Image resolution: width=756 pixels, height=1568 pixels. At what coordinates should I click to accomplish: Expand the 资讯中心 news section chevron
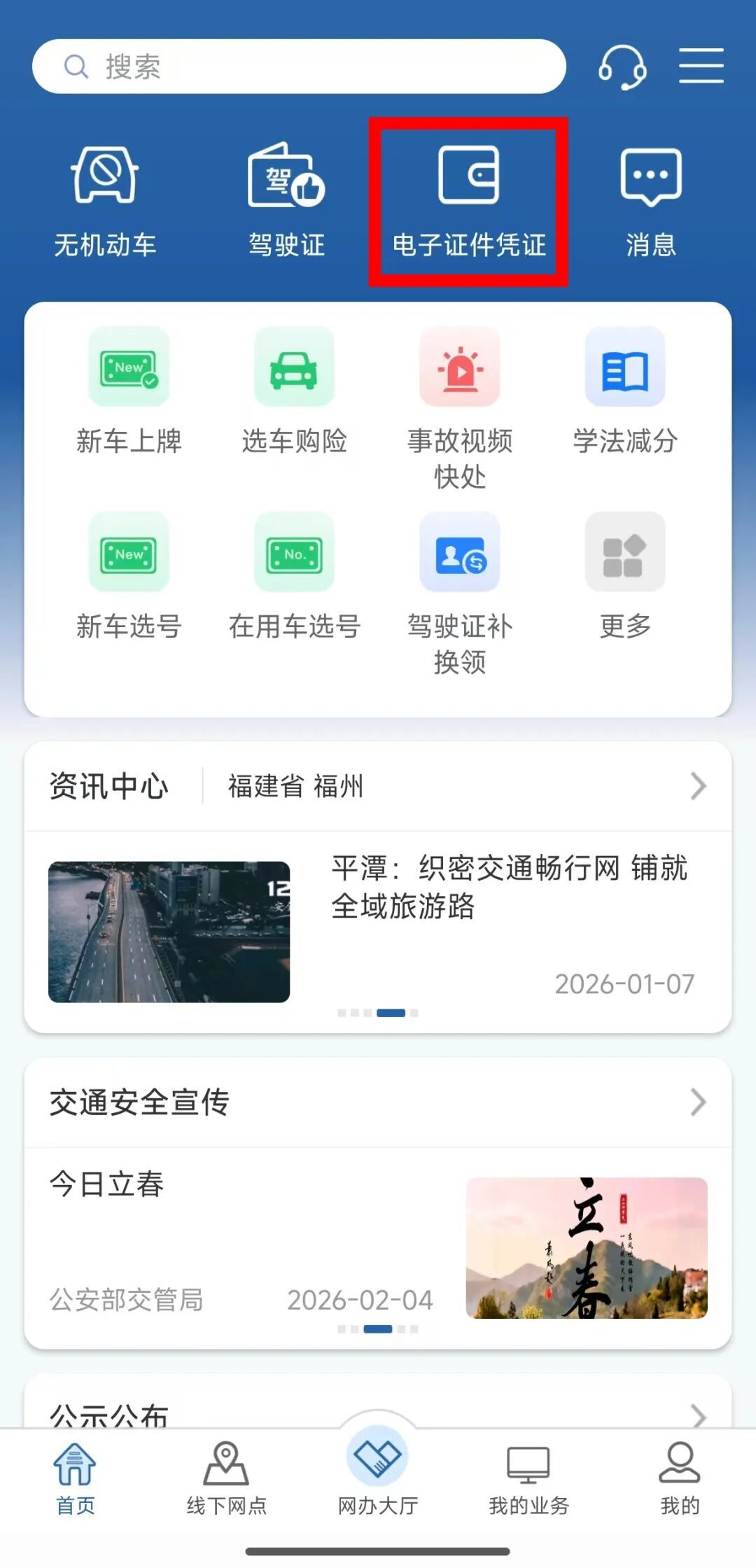coord(698,785)
